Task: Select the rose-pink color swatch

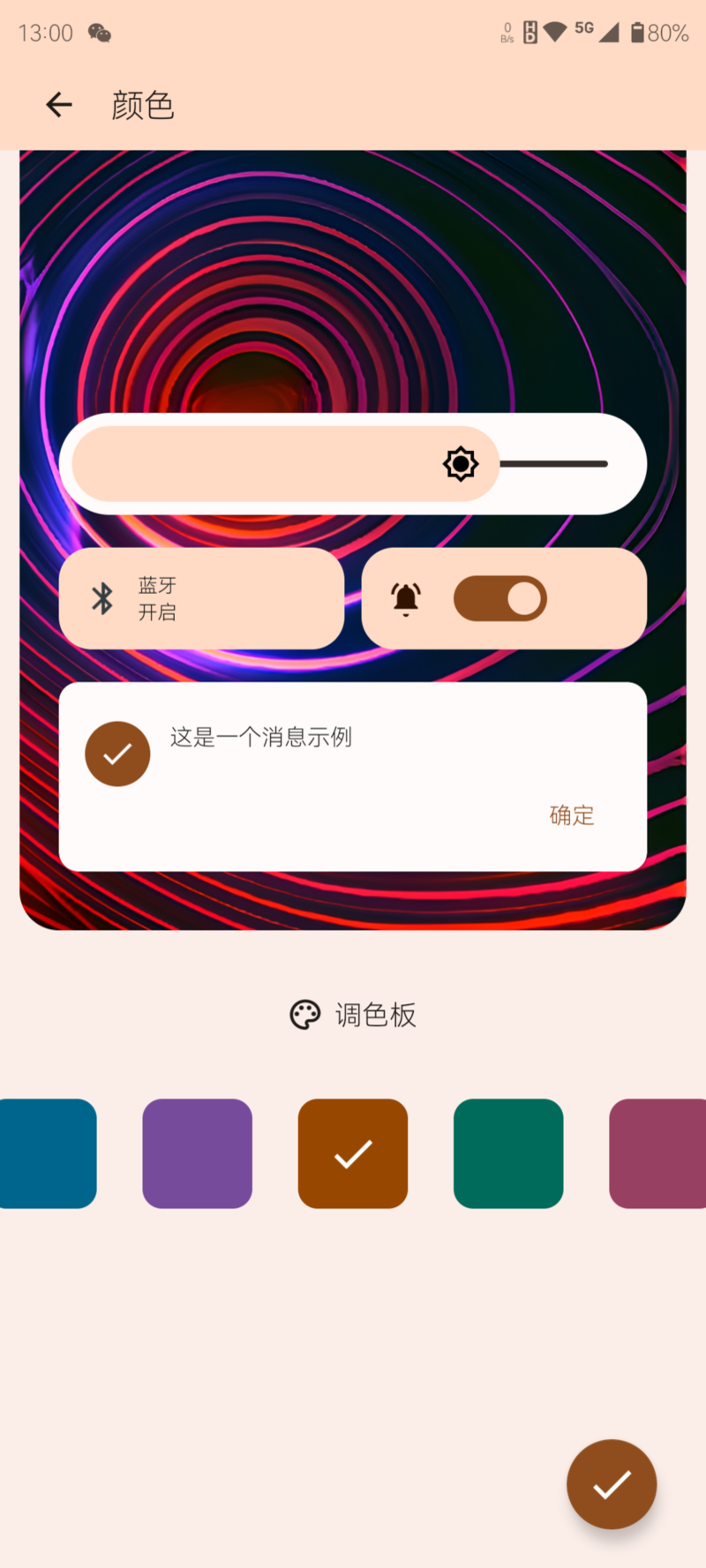Action: click(657, 1153)
